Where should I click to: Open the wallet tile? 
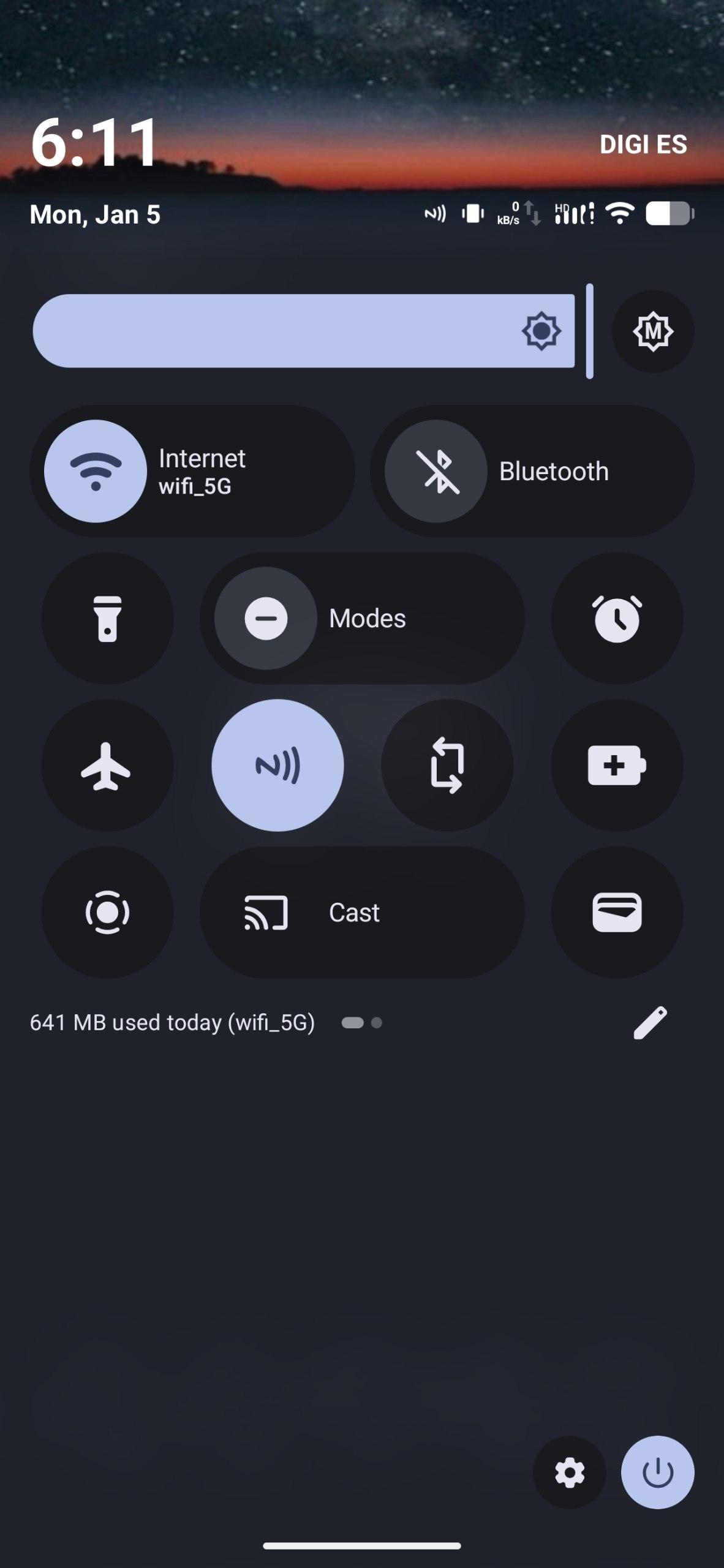(x=616, y=913)
